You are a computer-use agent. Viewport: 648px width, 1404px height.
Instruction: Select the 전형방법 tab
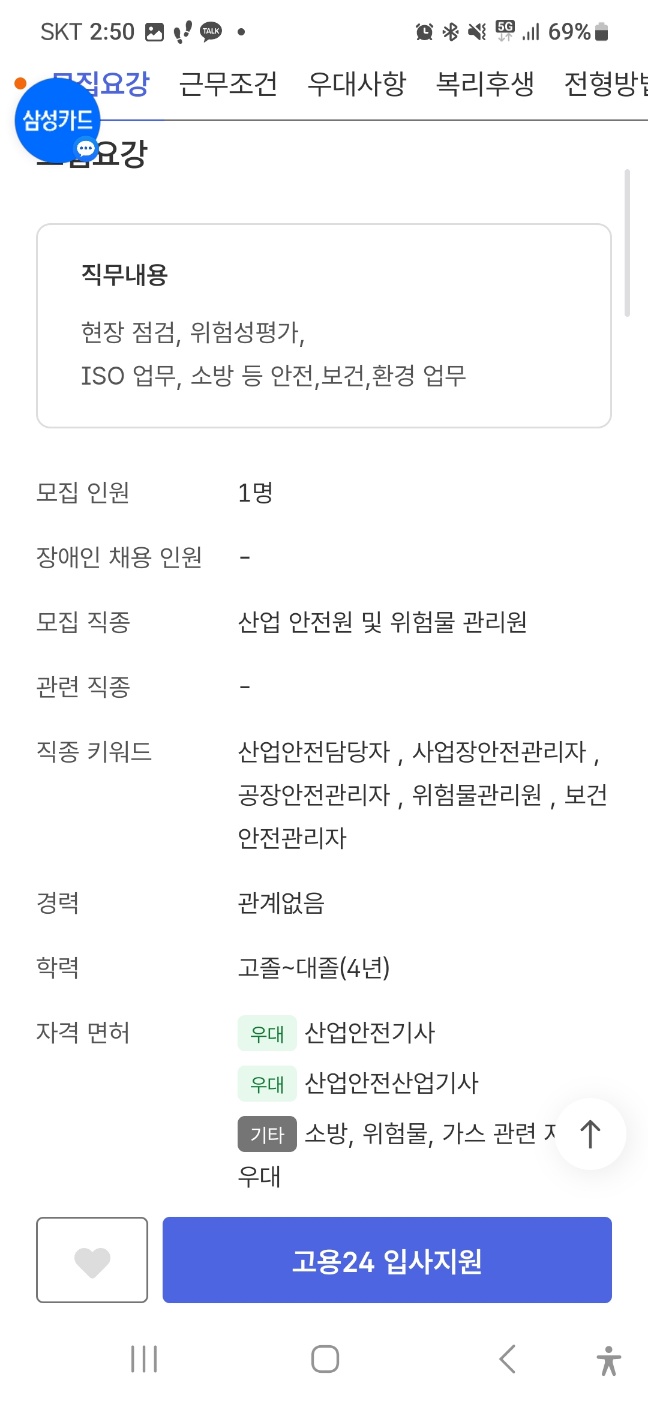click(x=603, y=84)
